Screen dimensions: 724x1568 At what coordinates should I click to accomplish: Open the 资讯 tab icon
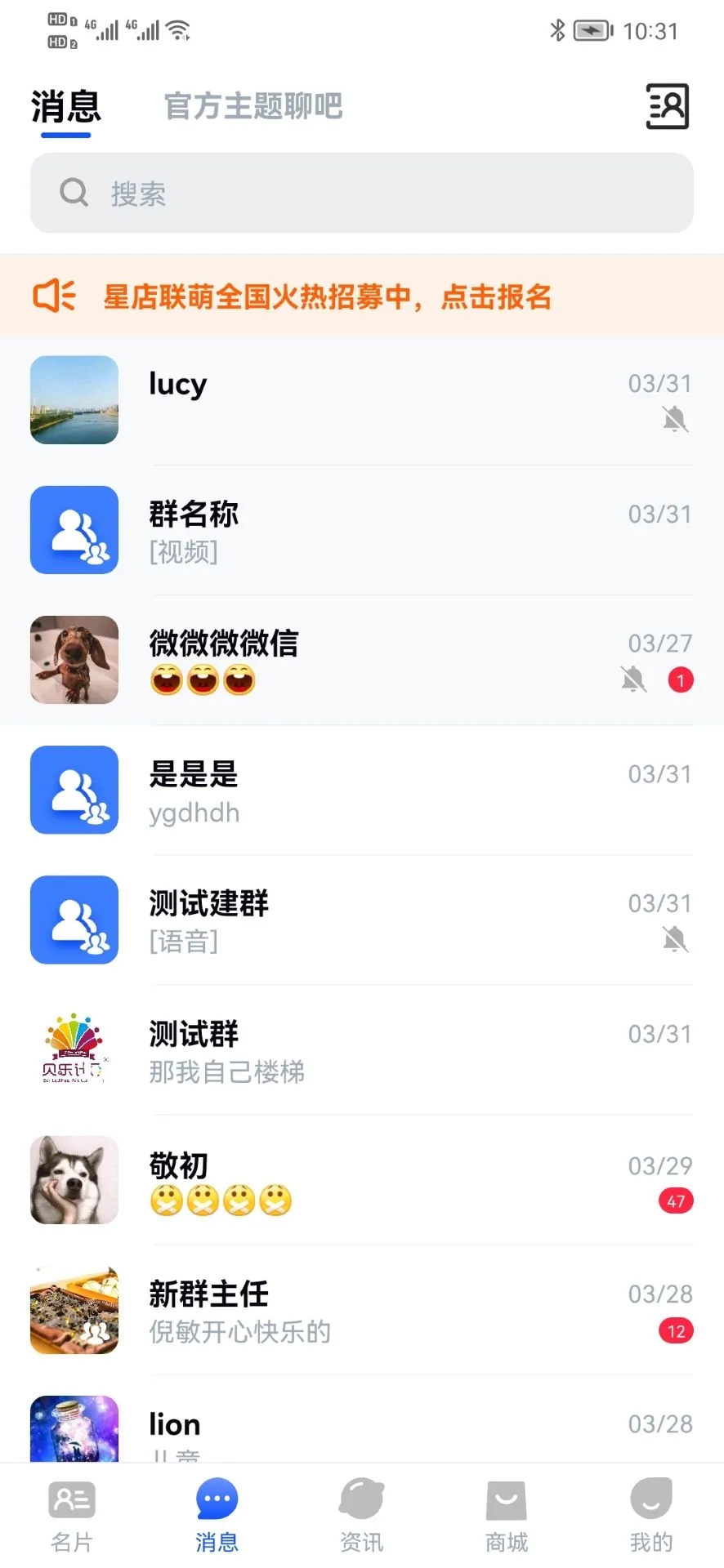point(360,1499)
